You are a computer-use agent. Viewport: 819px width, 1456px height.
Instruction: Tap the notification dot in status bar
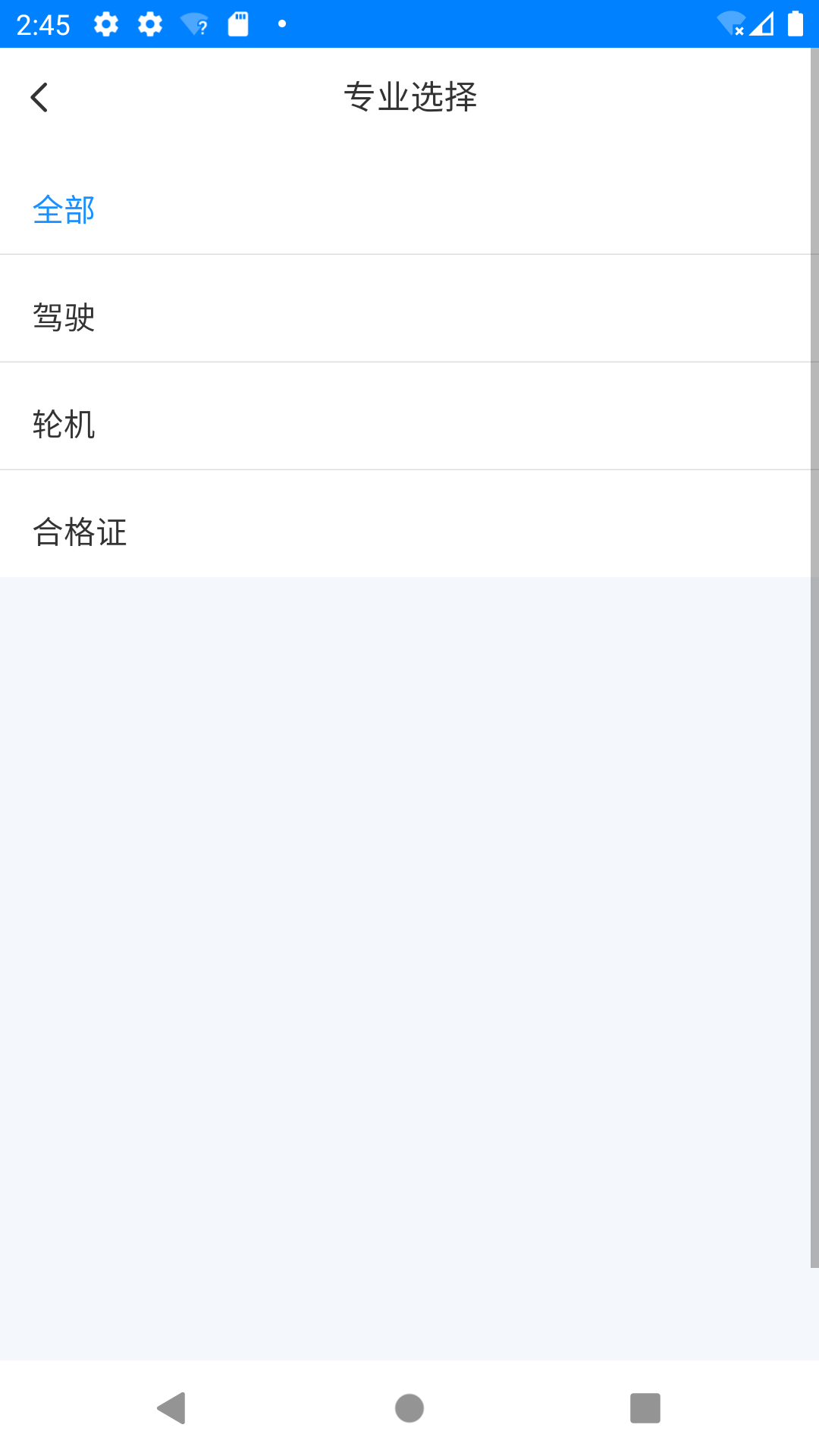(x=281, y=24)
